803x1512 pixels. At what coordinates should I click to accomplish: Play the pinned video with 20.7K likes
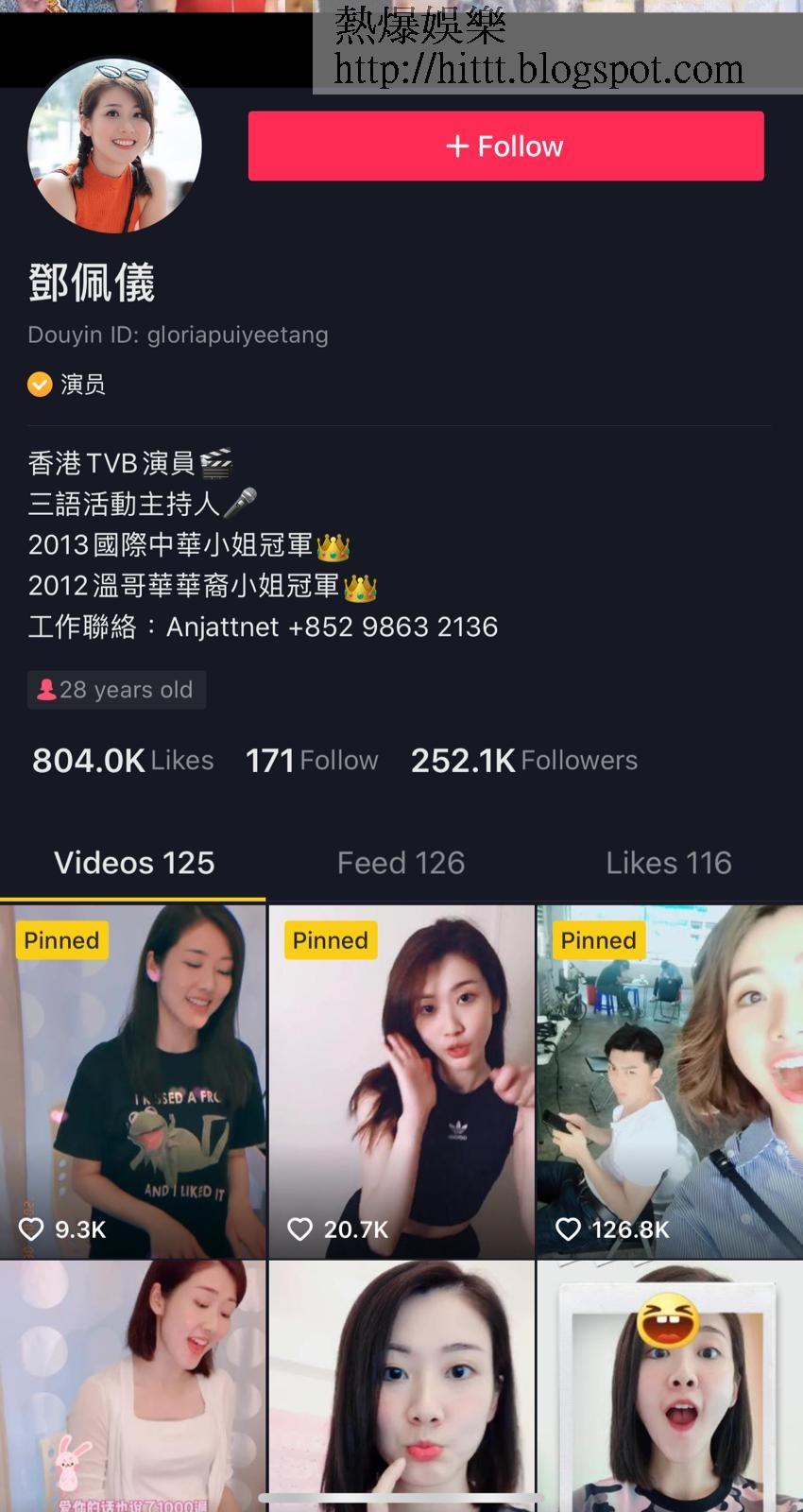tap(401, 1082)
